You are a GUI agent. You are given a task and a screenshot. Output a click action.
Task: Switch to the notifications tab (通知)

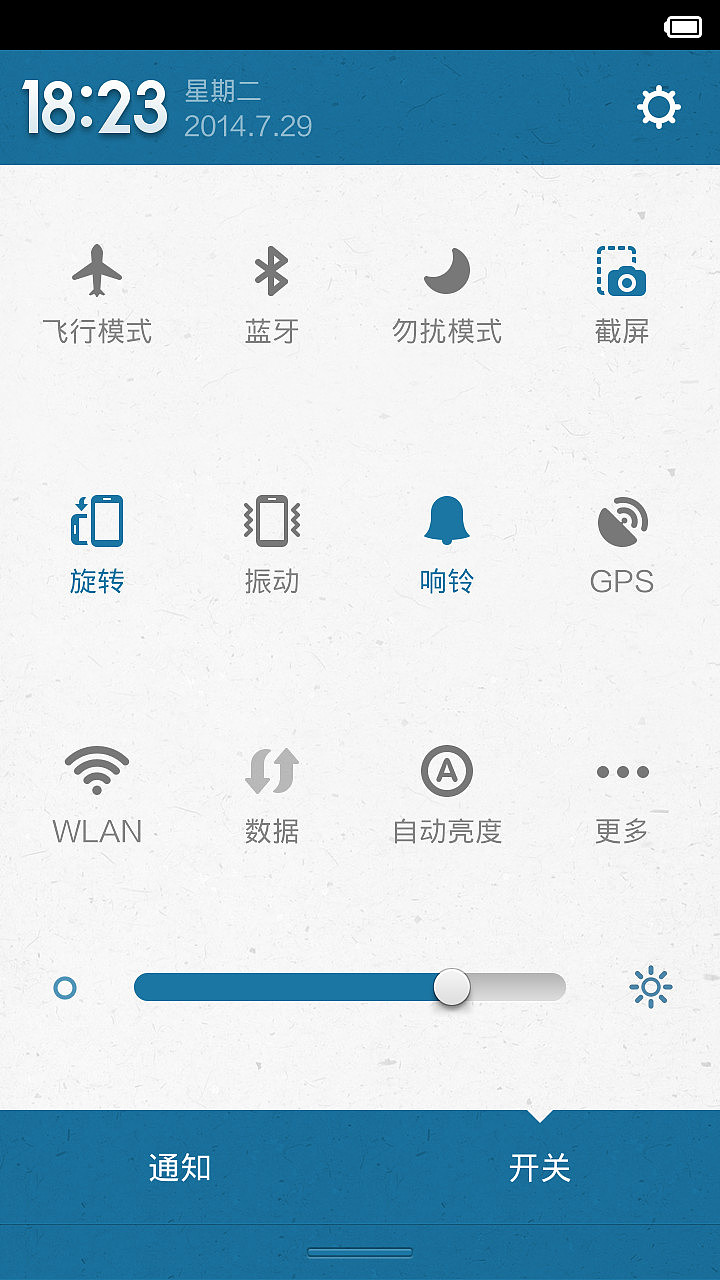coord(178,1167)
